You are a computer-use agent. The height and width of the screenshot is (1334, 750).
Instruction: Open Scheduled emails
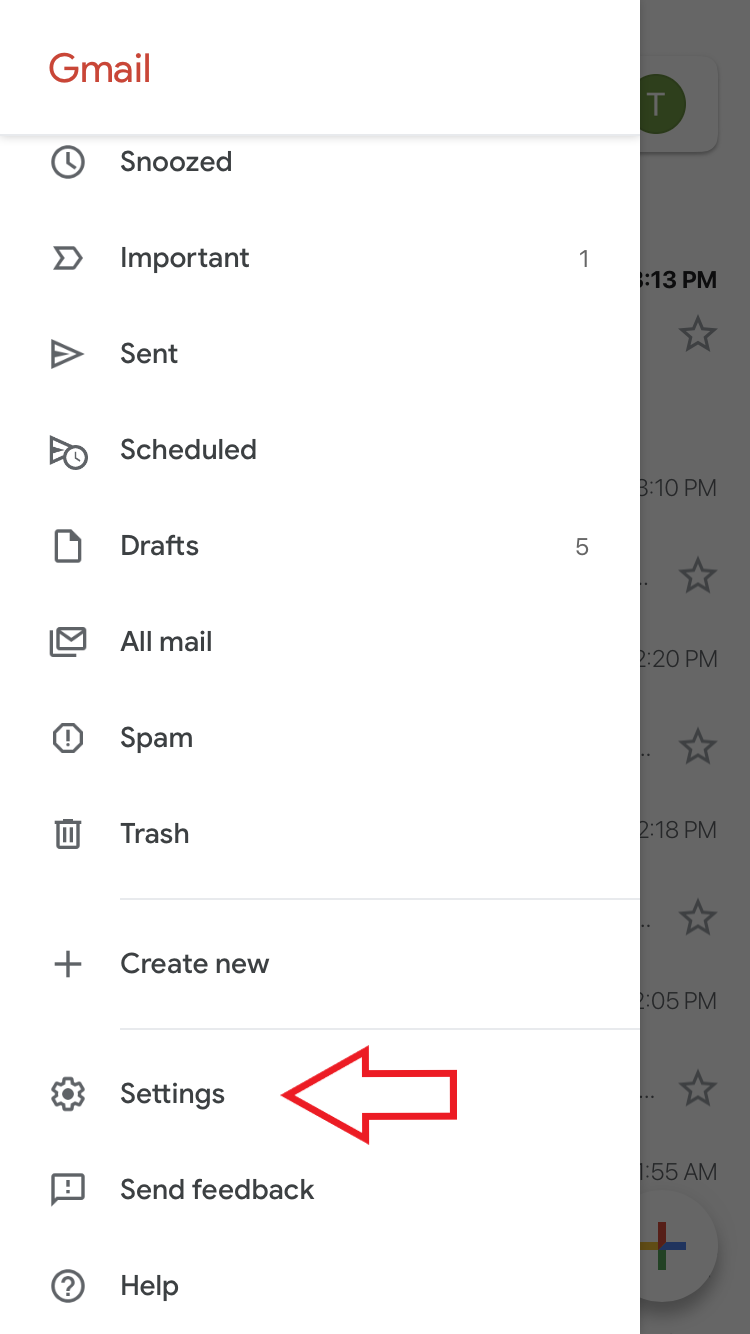click(x=320, y=450)
